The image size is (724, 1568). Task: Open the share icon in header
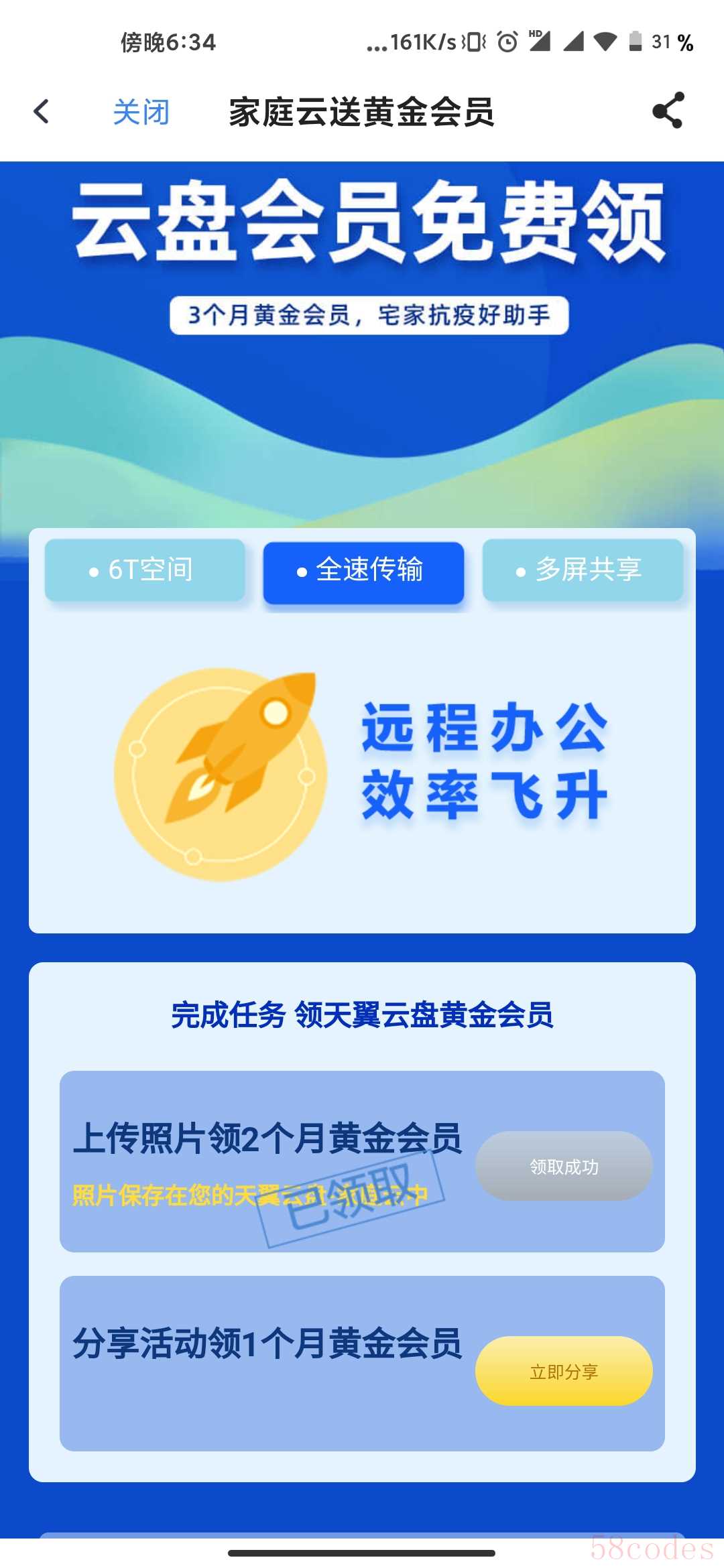point(668,111)
